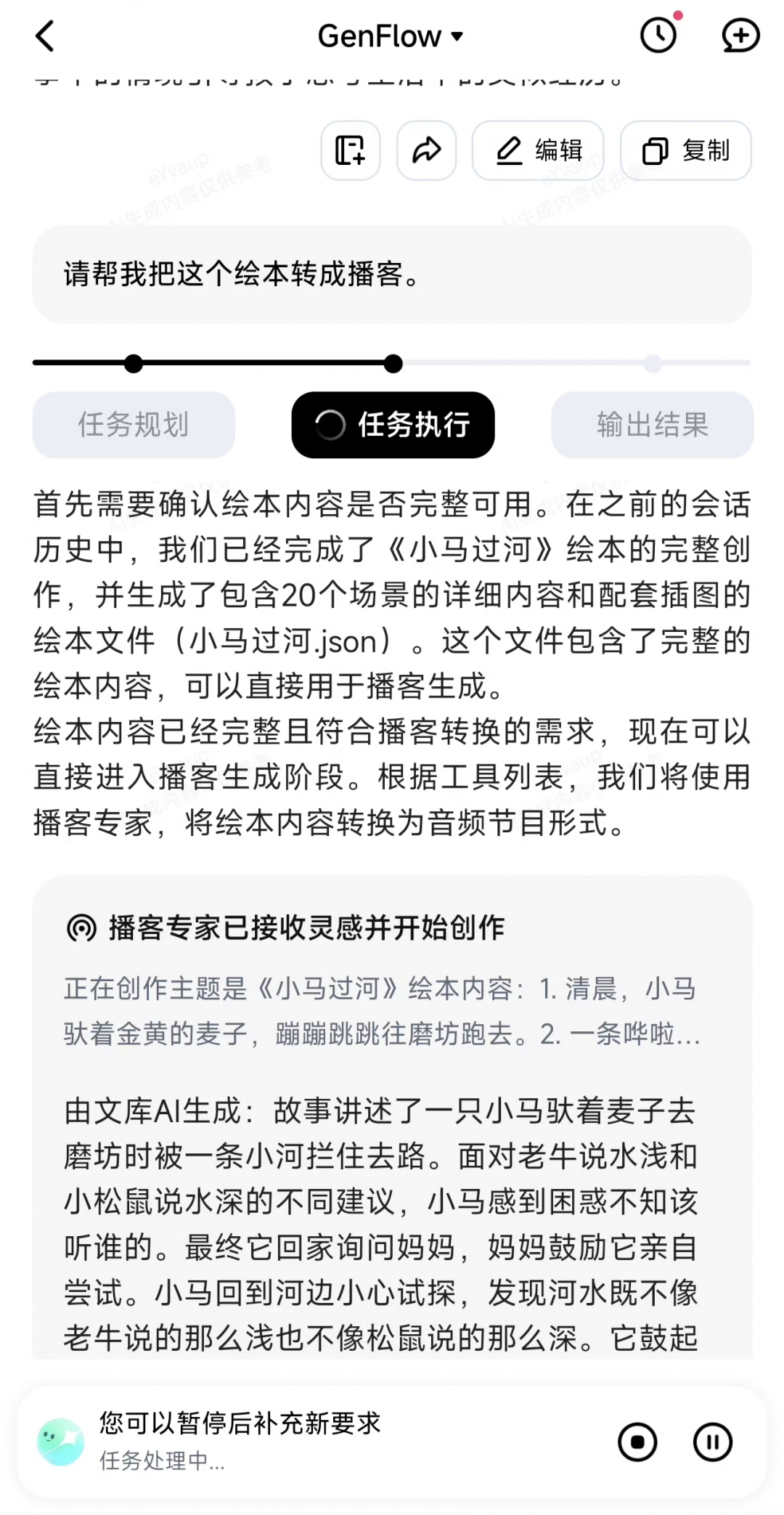Stop the running task with the stop icon

pos(637,1442)
